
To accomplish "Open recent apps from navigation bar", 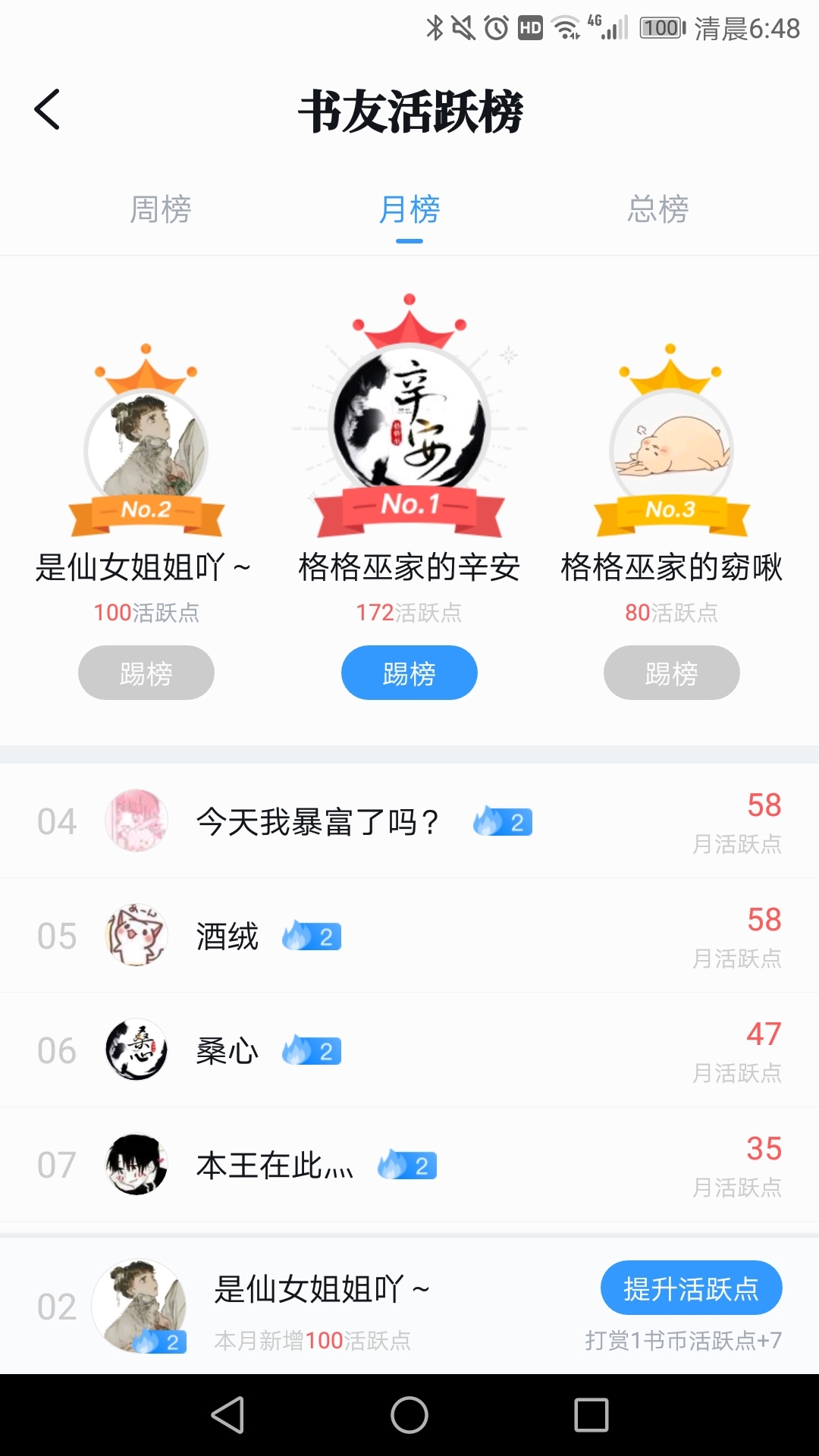I will pyautogui.click(x=591, y=1415).
